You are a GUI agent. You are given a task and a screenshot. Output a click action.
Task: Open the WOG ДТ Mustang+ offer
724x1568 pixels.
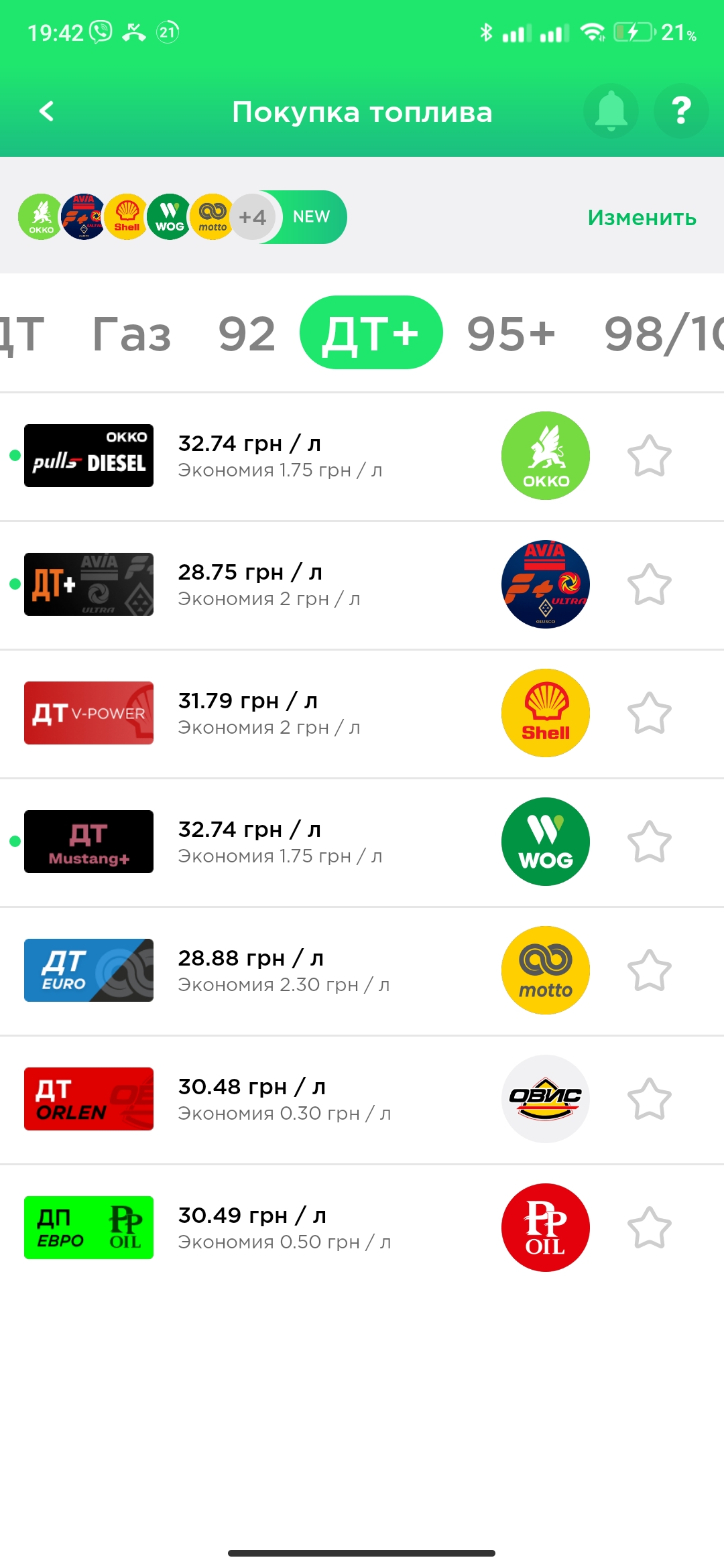[x=282, y=842]
